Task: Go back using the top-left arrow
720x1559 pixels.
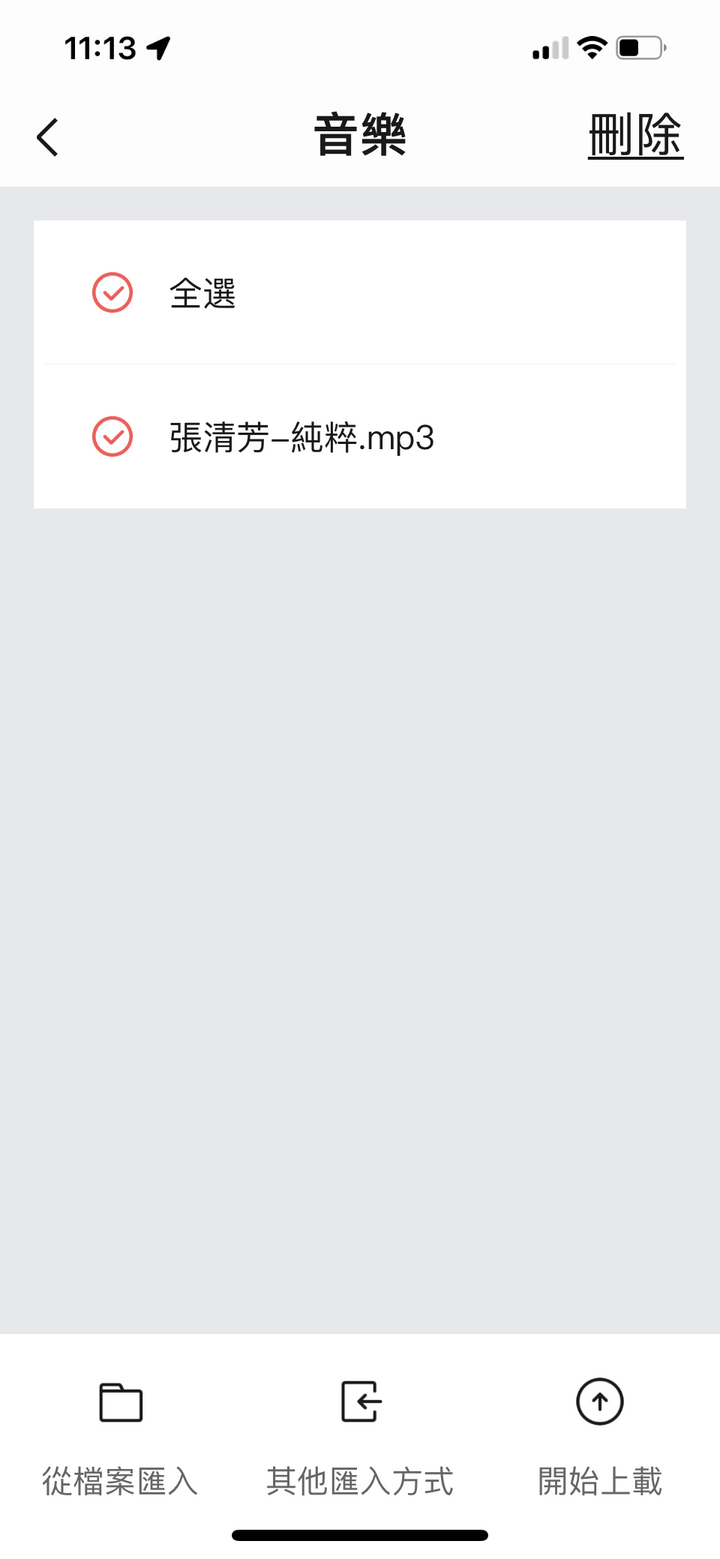Action: [47, 137]
